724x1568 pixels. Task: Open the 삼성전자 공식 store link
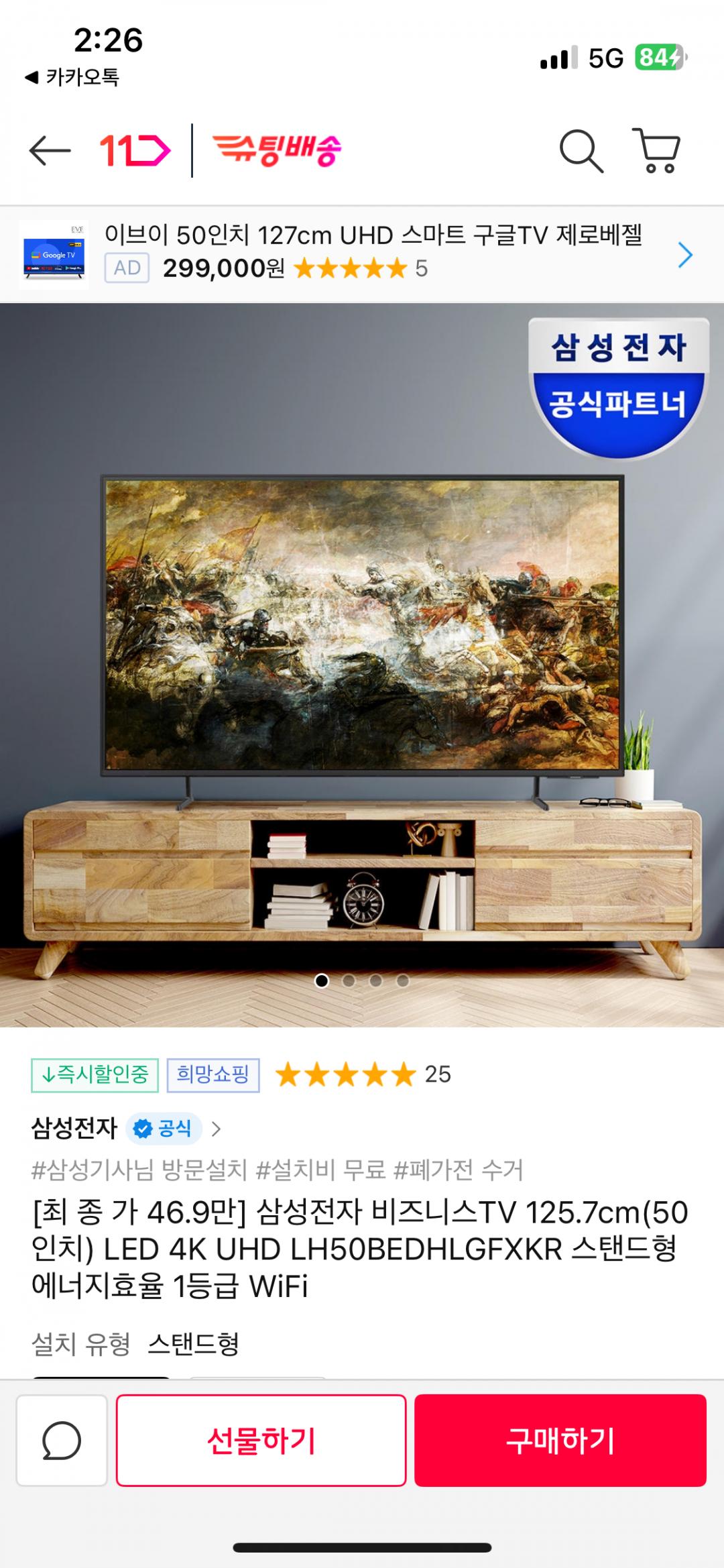(x=126, y=1129)
